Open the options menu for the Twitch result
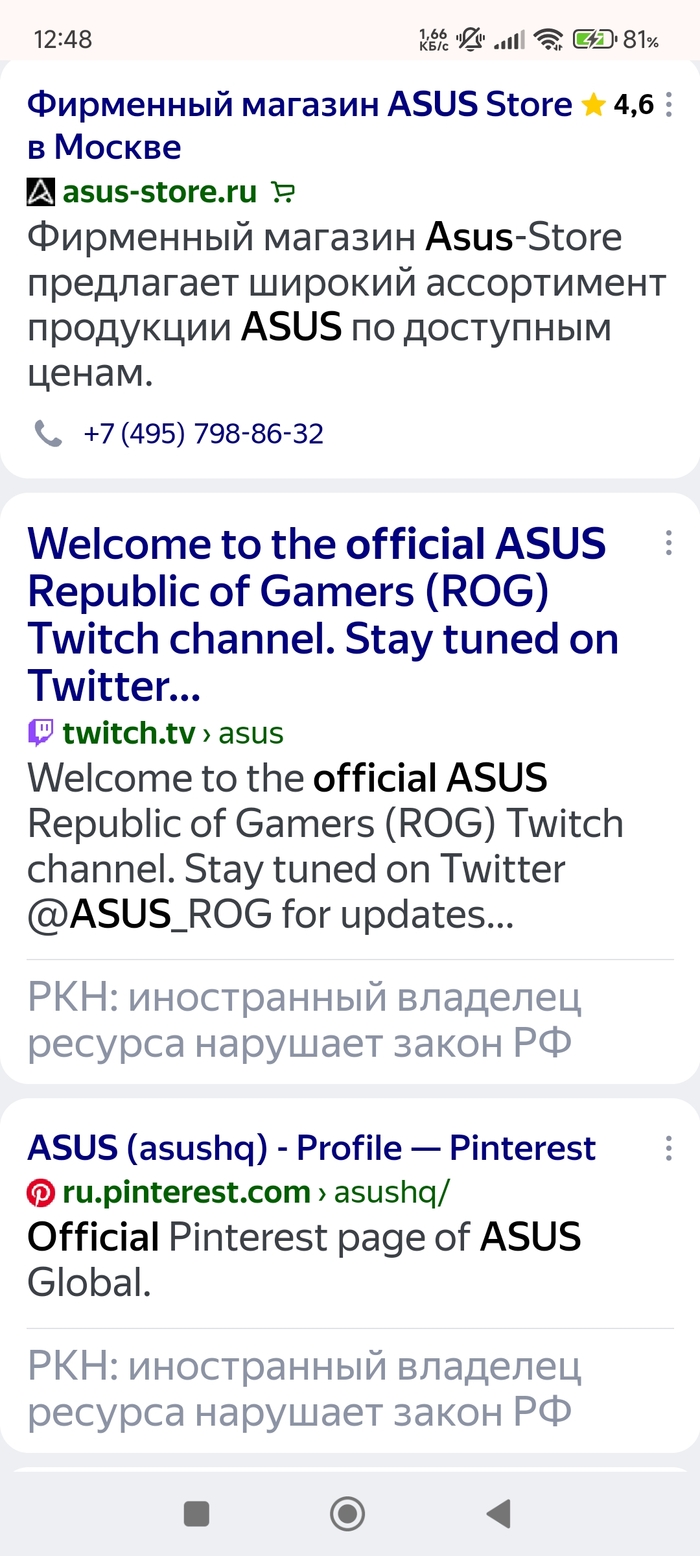Screen dimensions: 700x1556 tap(669, 543)
